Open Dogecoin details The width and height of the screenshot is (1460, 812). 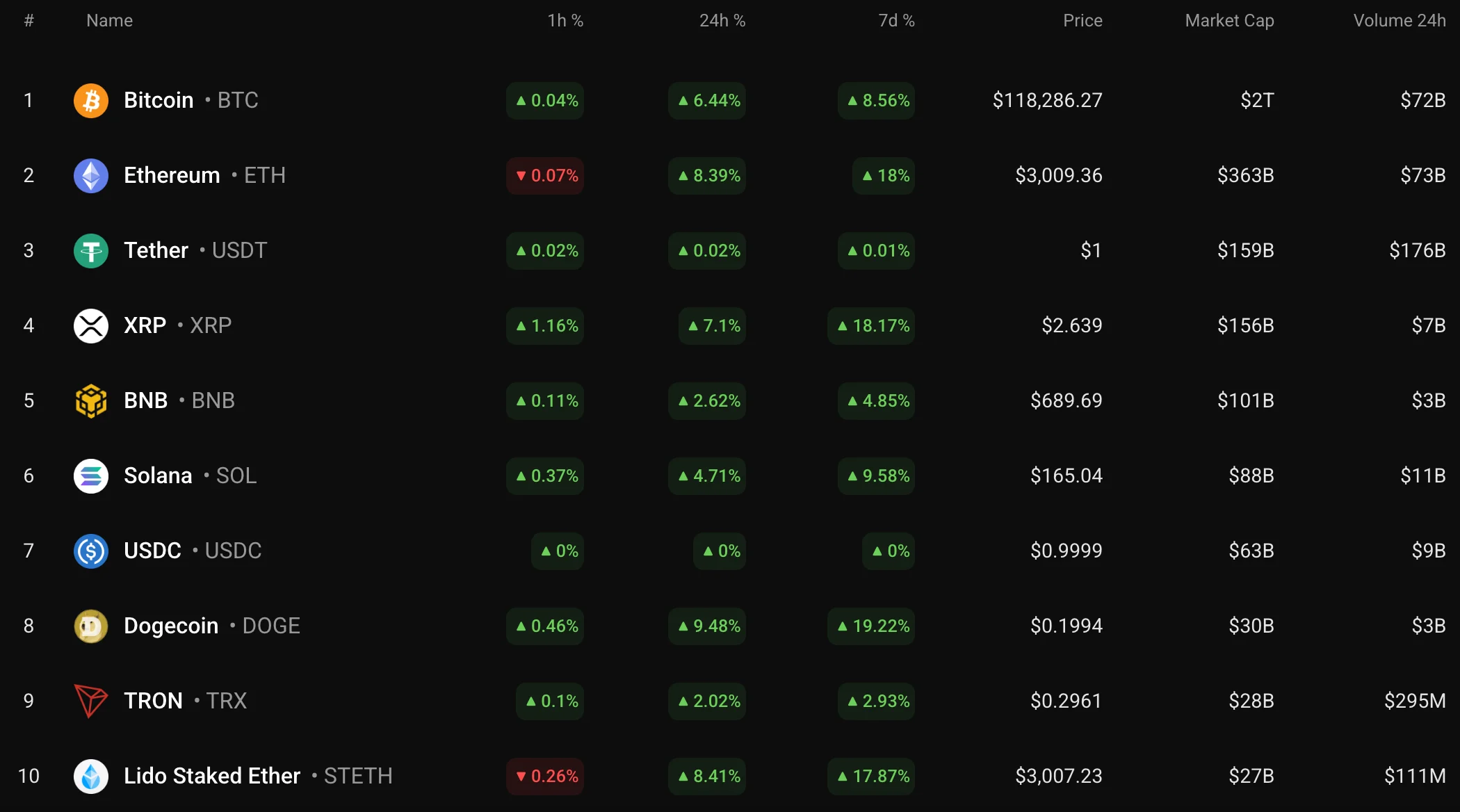(x=171, y=626)
